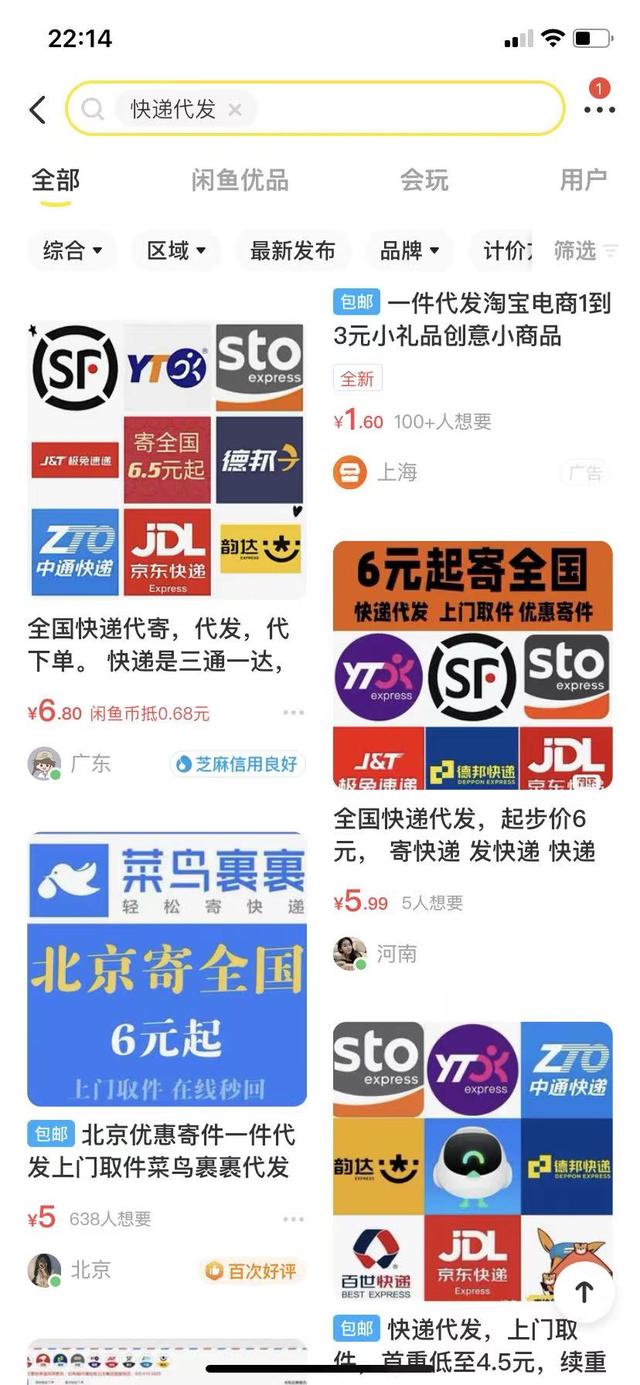Remove the 快递代发 search keyword

pyautogui.click(x=235, y=109)
